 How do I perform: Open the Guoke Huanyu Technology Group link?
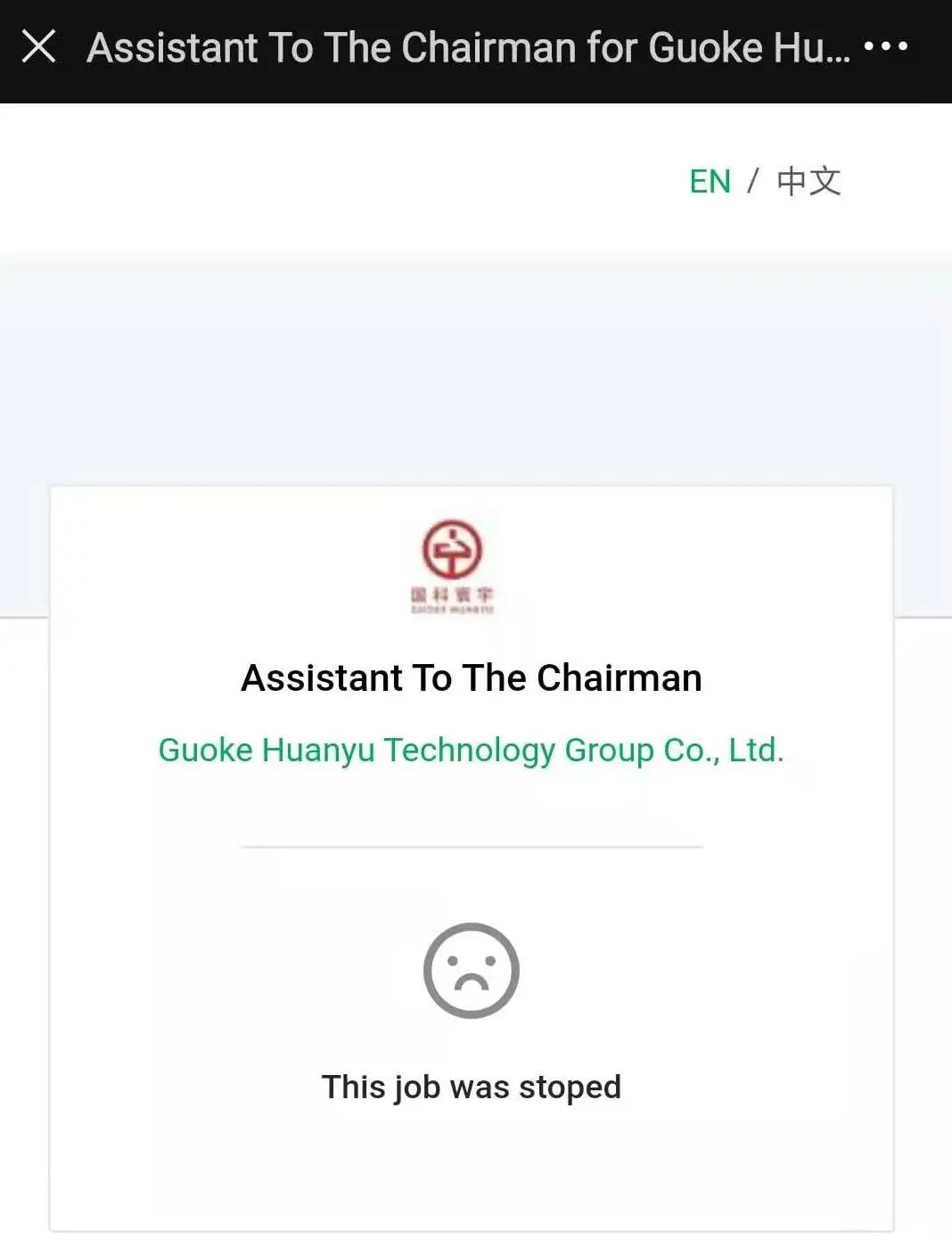click(470, 751)
